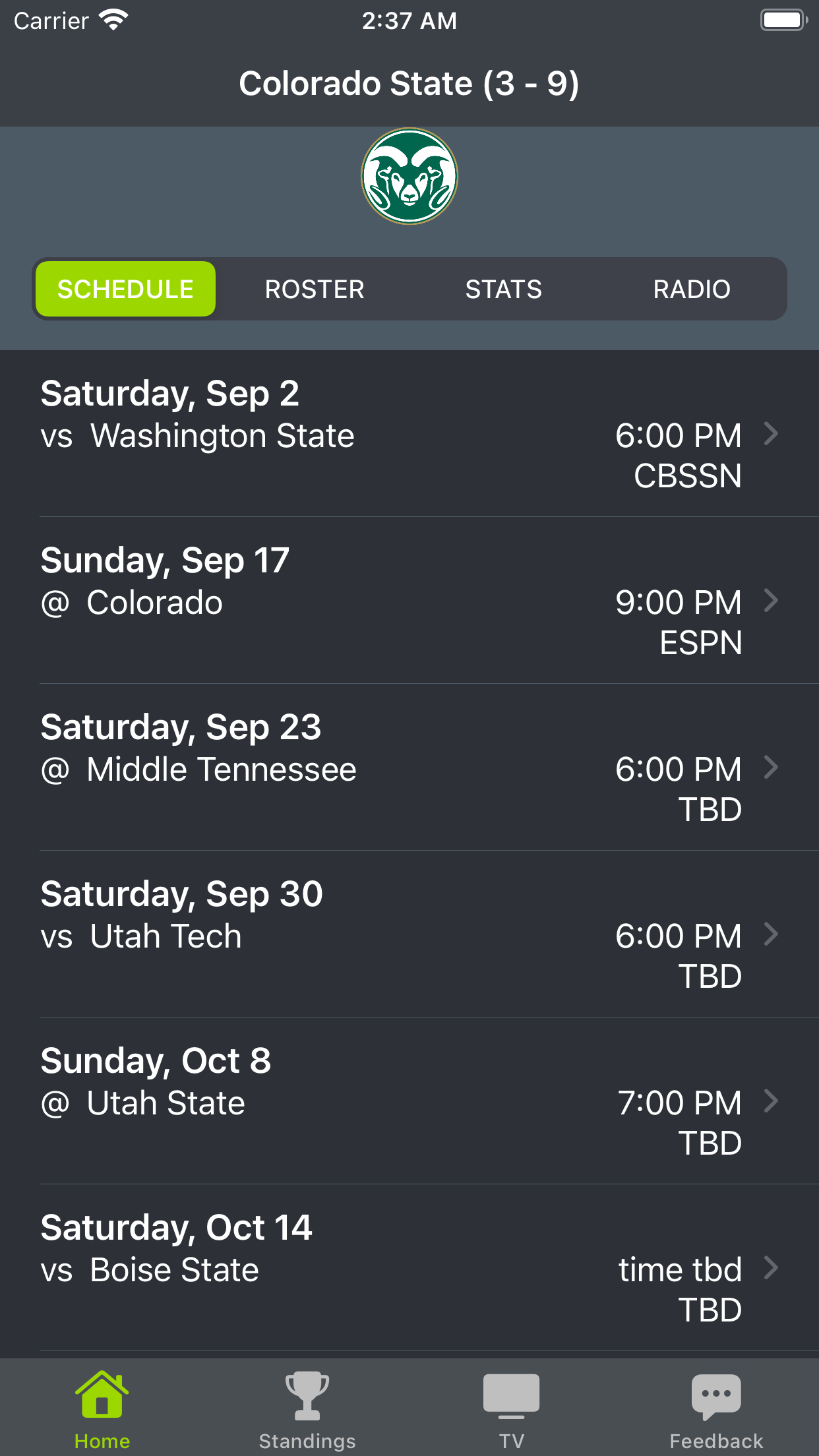This screenshot has width=819, height=1456.
Task: Open the Utah Tech game on Sep 30
Action: click(409, 934)
